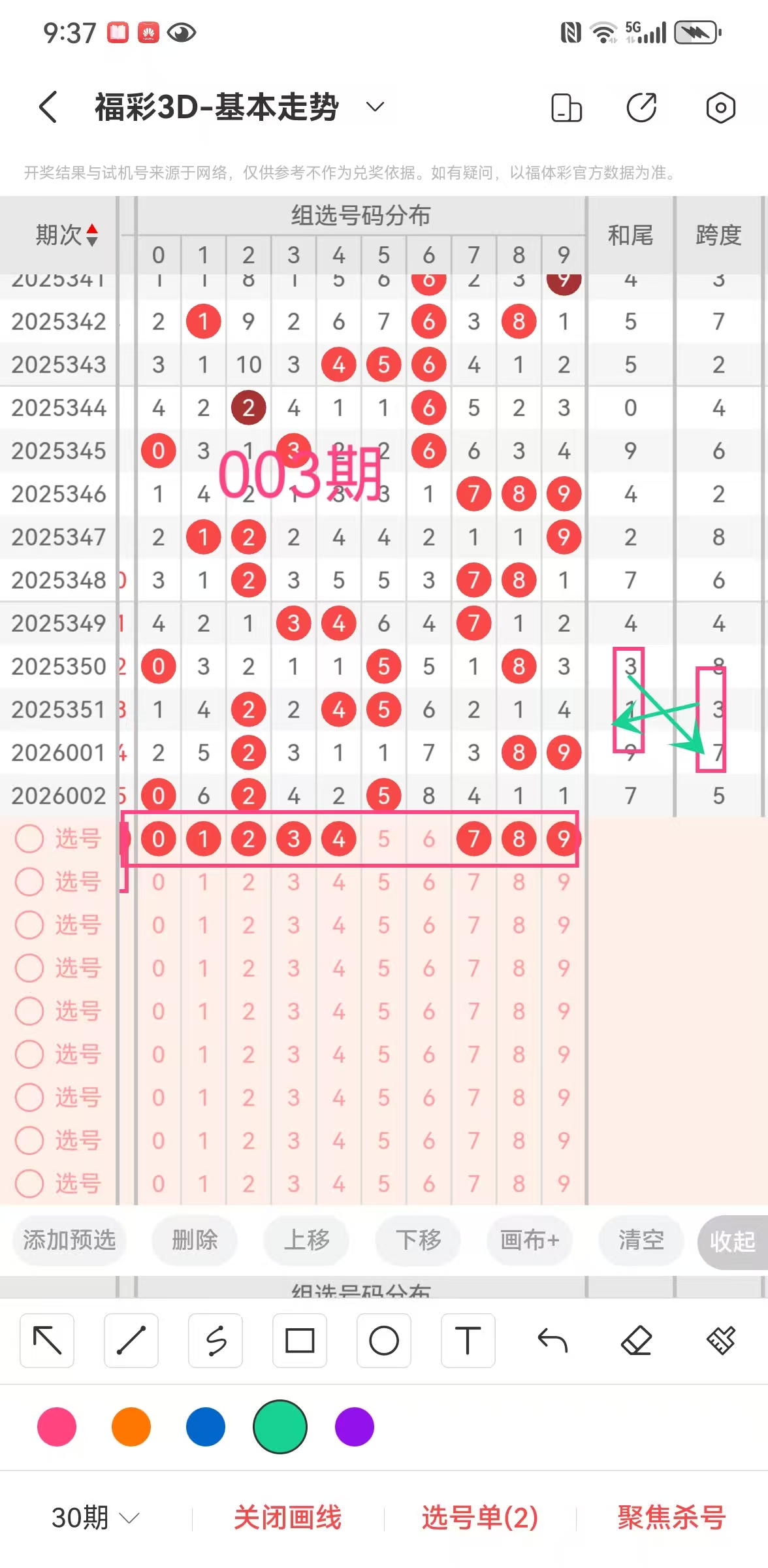The height and width of the screenshot is (1568, 768).
Task: Tap 清空 to clear selections
Action: (641, 1239)
